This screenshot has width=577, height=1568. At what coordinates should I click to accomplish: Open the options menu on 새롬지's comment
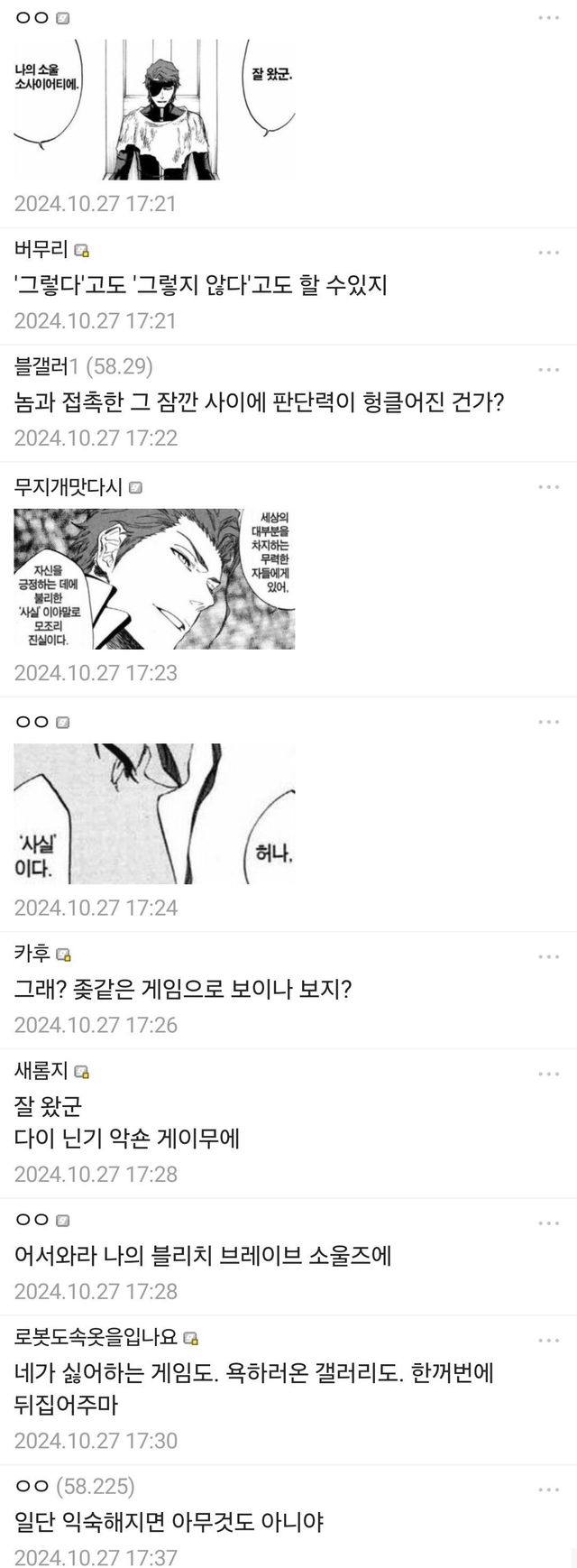point(548,1074)
